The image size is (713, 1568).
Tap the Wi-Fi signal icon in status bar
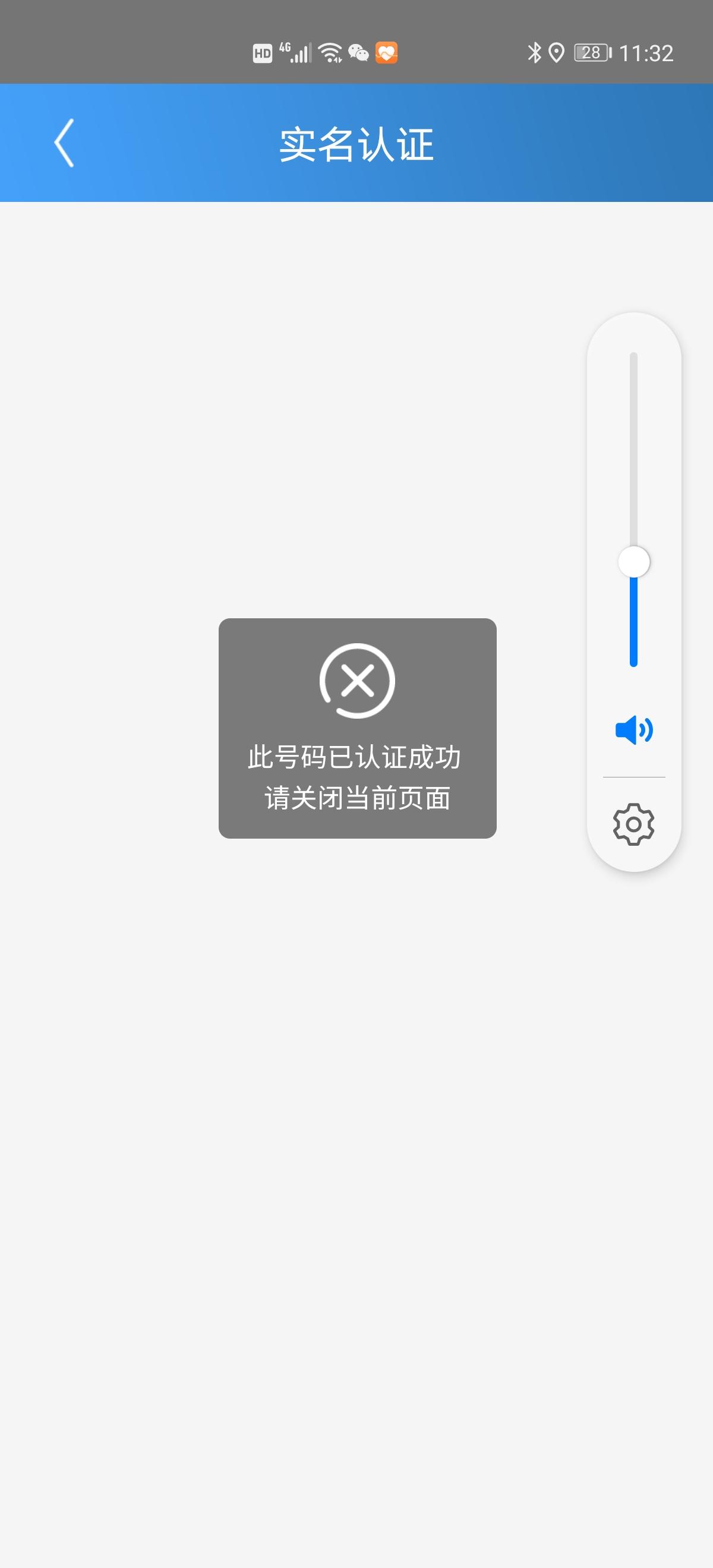tap(329, 53)
